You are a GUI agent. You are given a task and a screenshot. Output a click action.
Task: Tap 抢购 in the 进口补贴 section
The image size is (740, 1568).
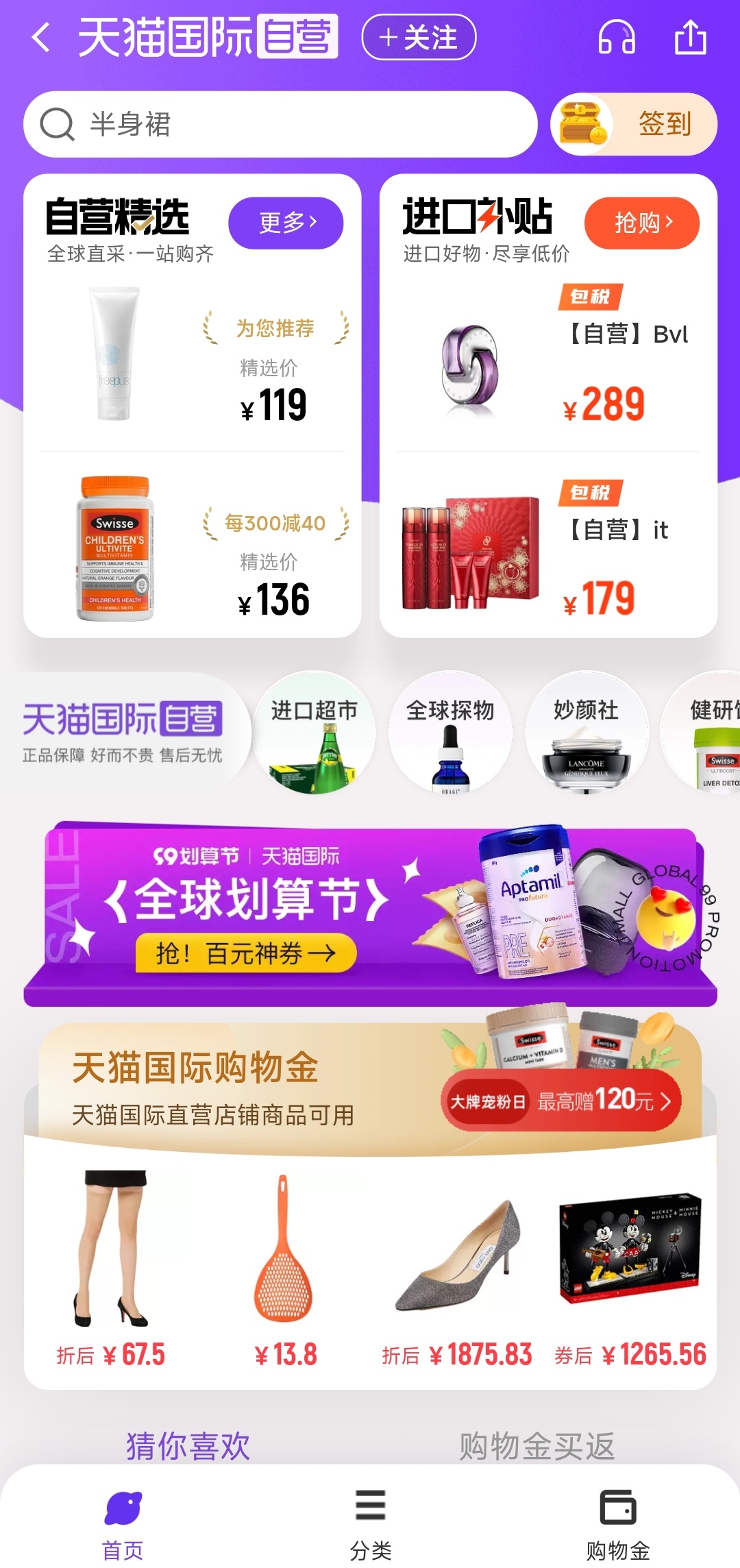tap(641, 222)
